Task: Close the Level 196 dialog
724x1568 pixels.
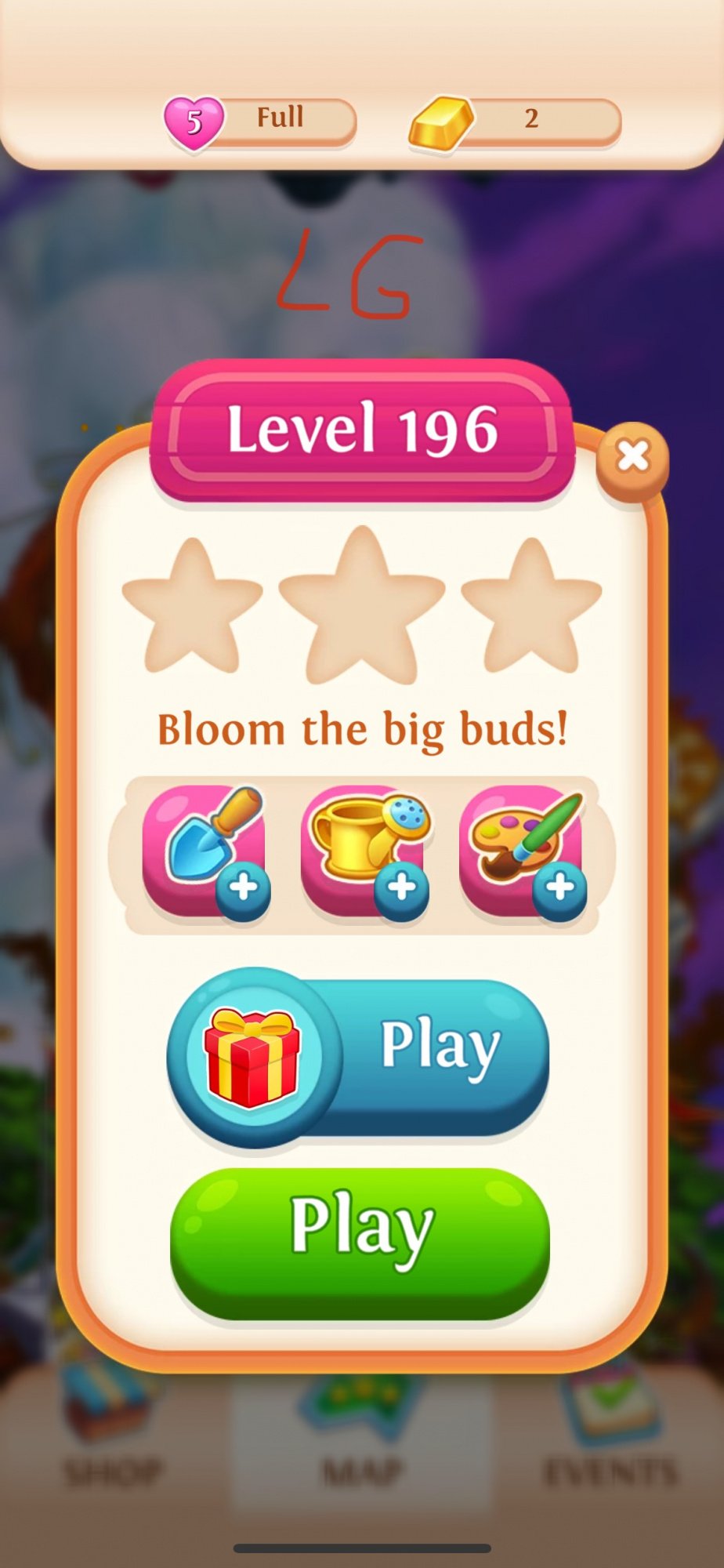Action: click(632, 456)
